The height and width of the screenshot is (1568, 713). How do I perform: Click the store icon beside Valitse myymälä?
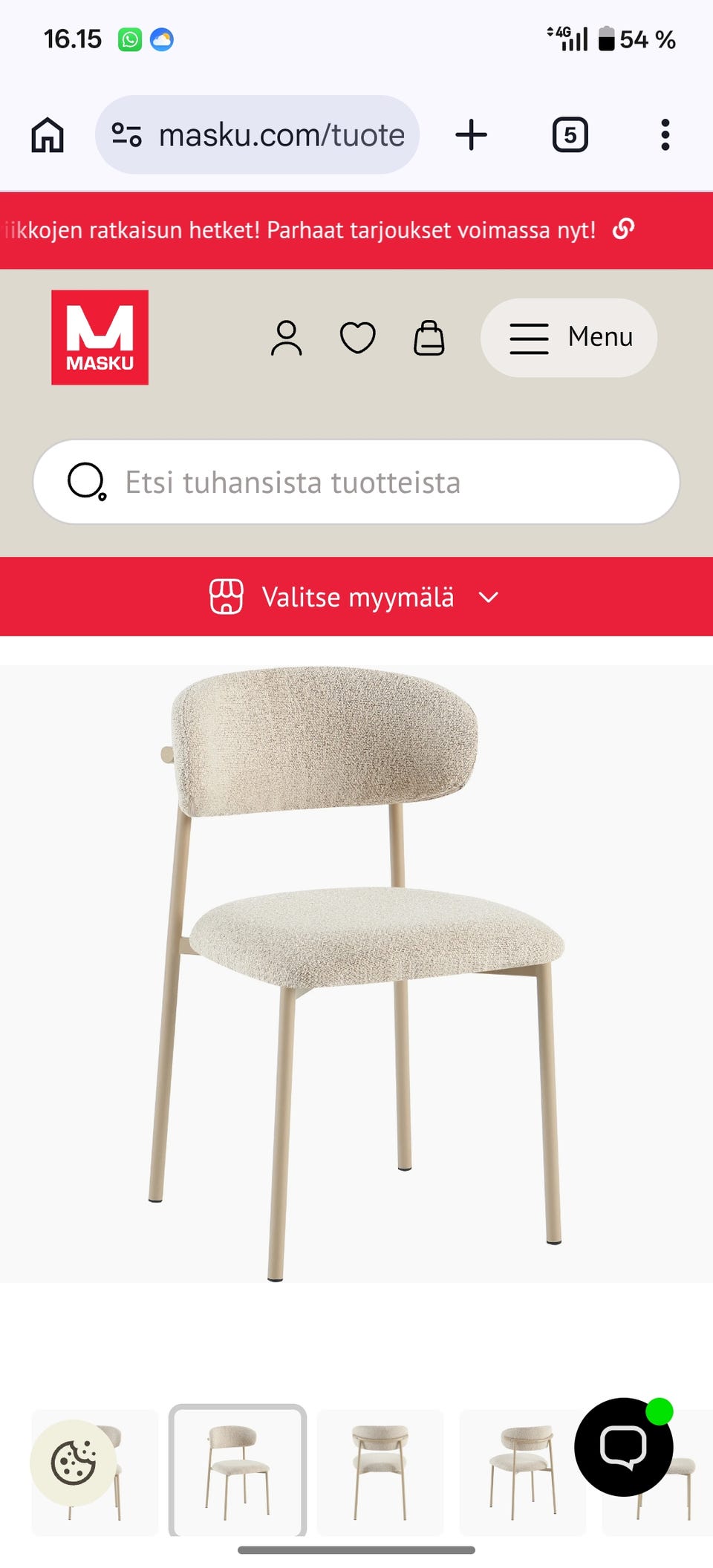coord(229,597)
